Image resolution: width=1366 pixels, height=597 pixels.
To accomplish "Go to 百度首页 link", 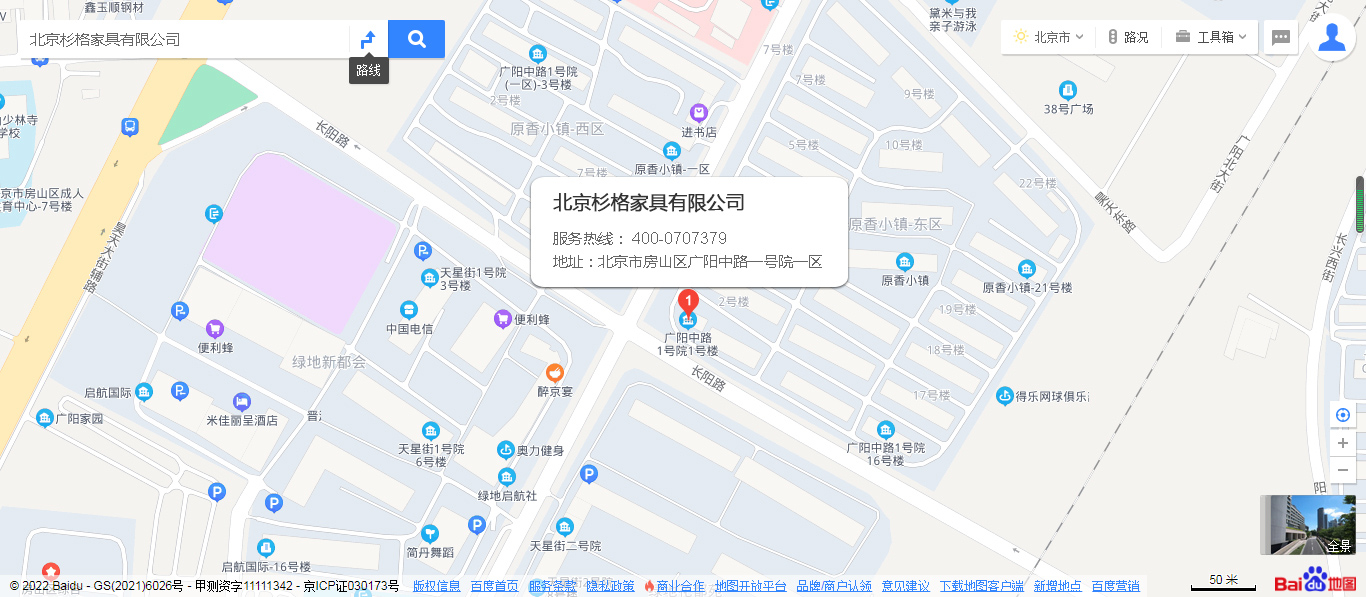I will click(494, 586).
